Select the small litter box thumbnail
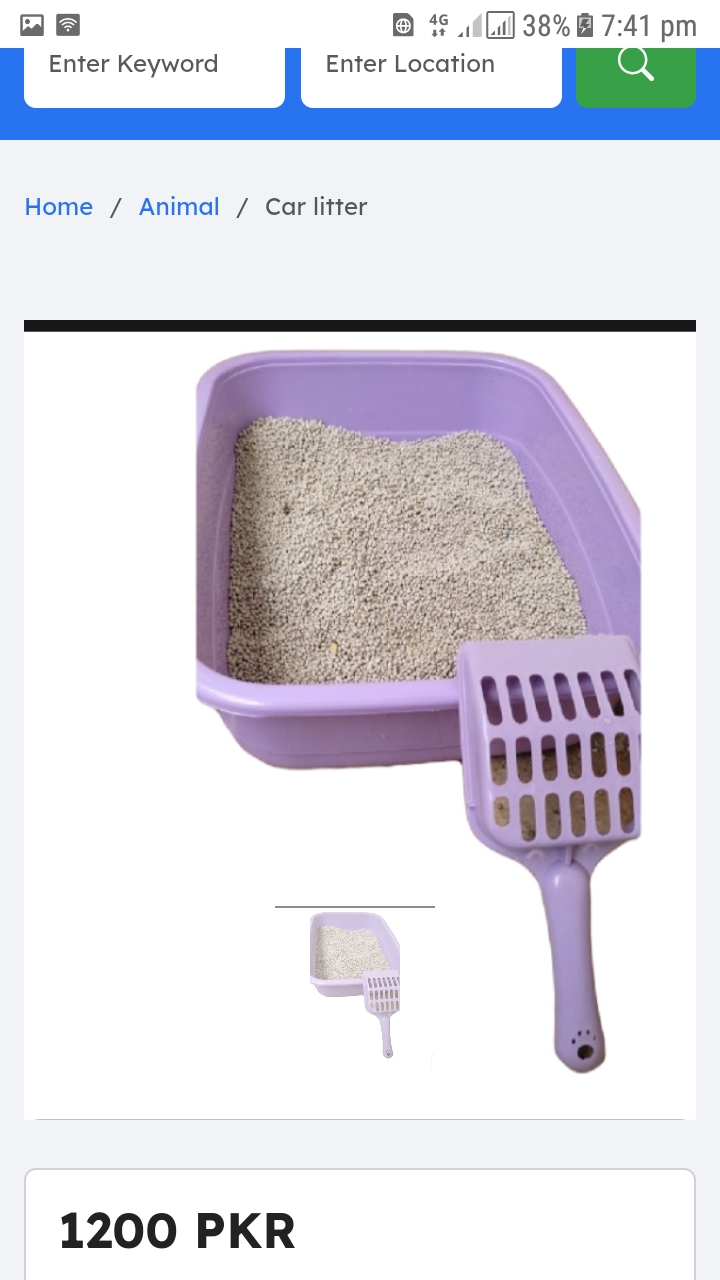The image size is (720, 1280). (x=355, y=980)
